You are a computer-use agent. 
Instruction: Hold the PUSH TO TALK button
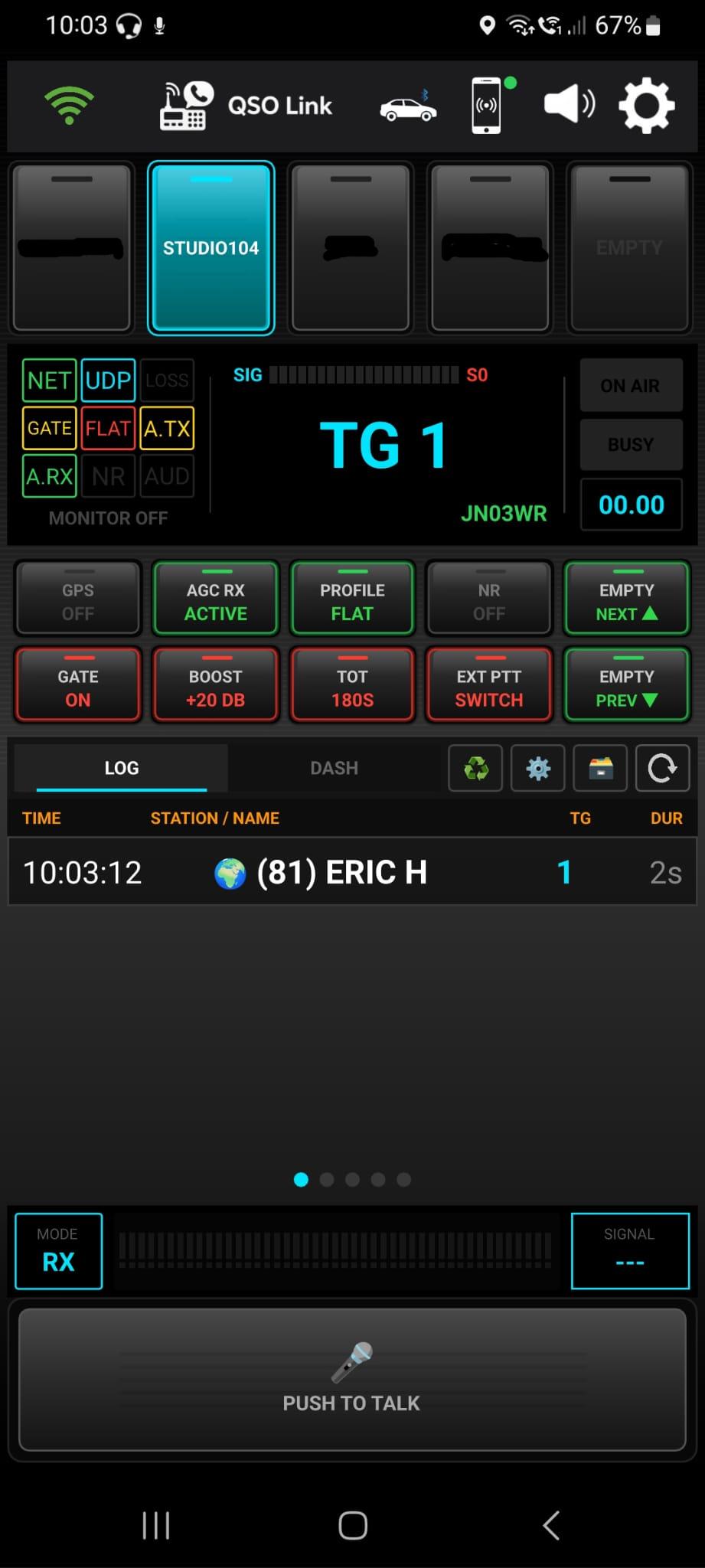[352, 1379]
